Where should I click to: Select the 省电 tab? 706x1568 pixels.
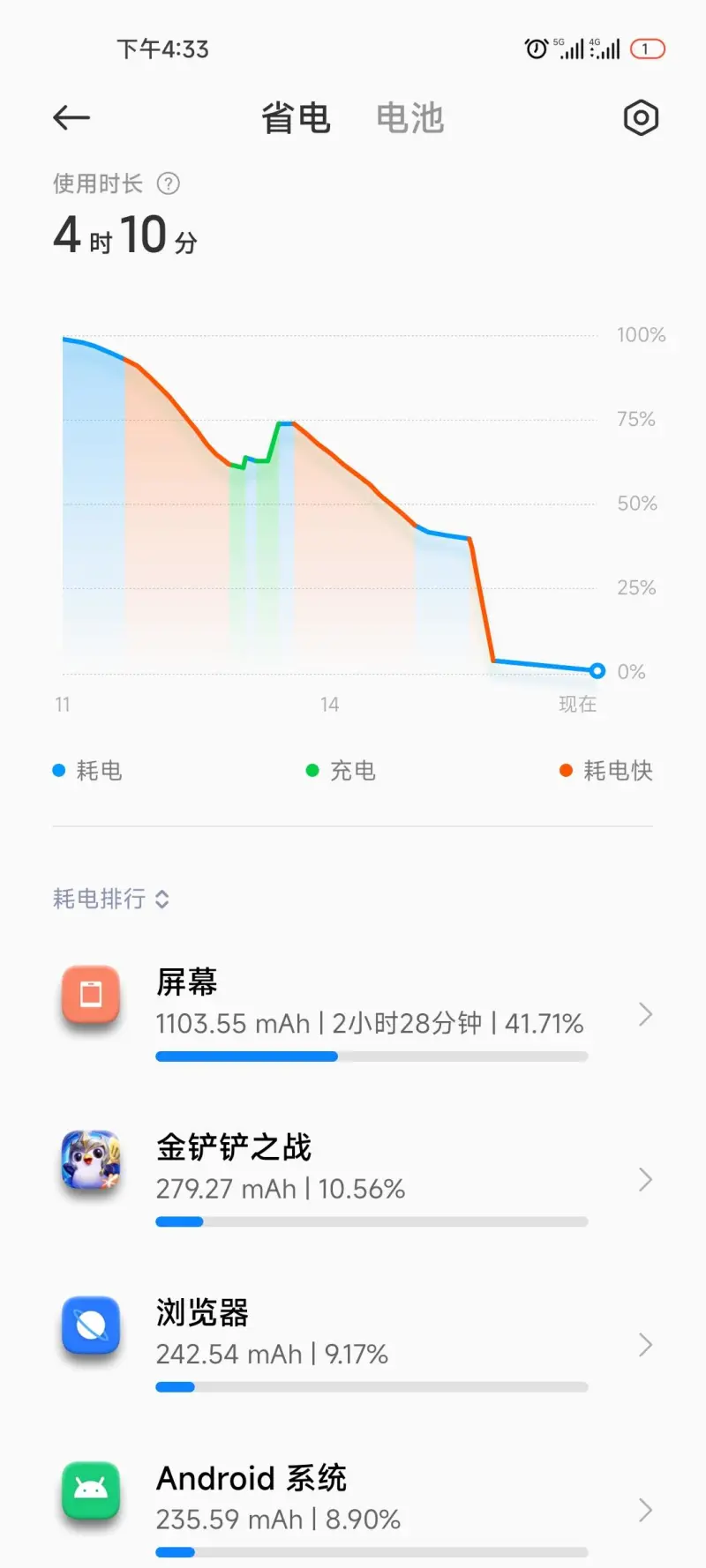coord(296,118)
